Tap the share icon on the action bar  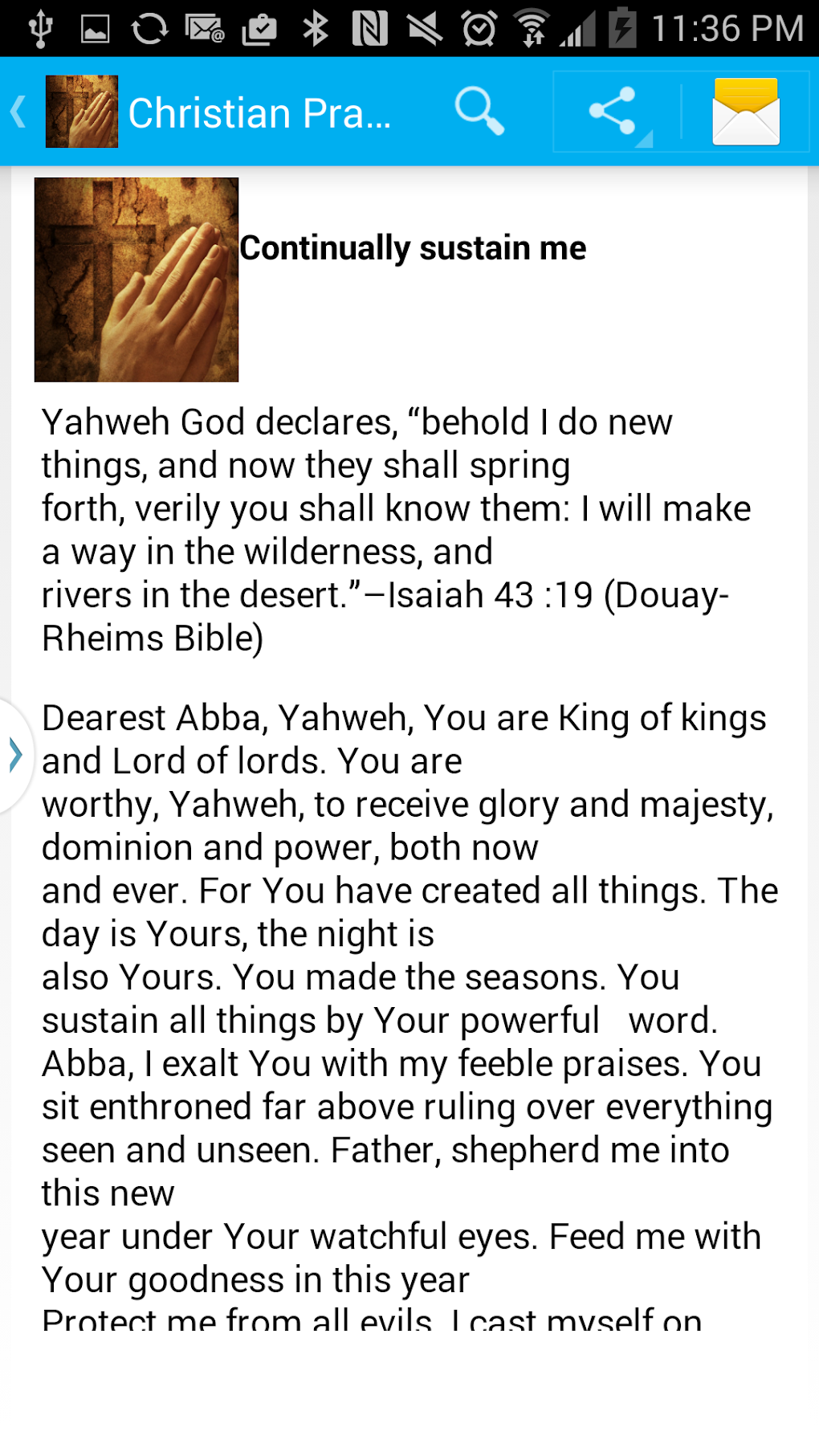pos(612,112)
